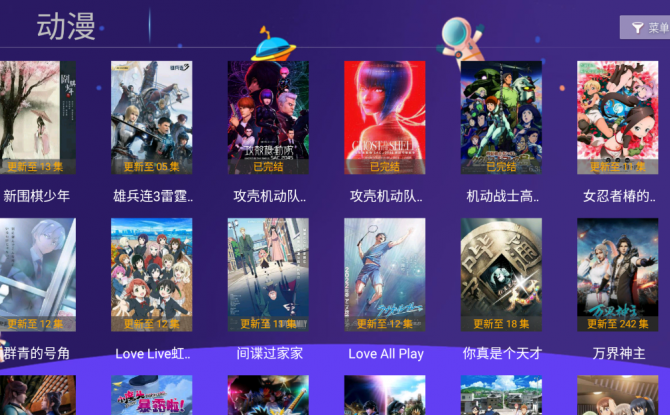Open 新围棋少年 anime
This screenshot has width=670, height=415.
click(x=37, y=118)
